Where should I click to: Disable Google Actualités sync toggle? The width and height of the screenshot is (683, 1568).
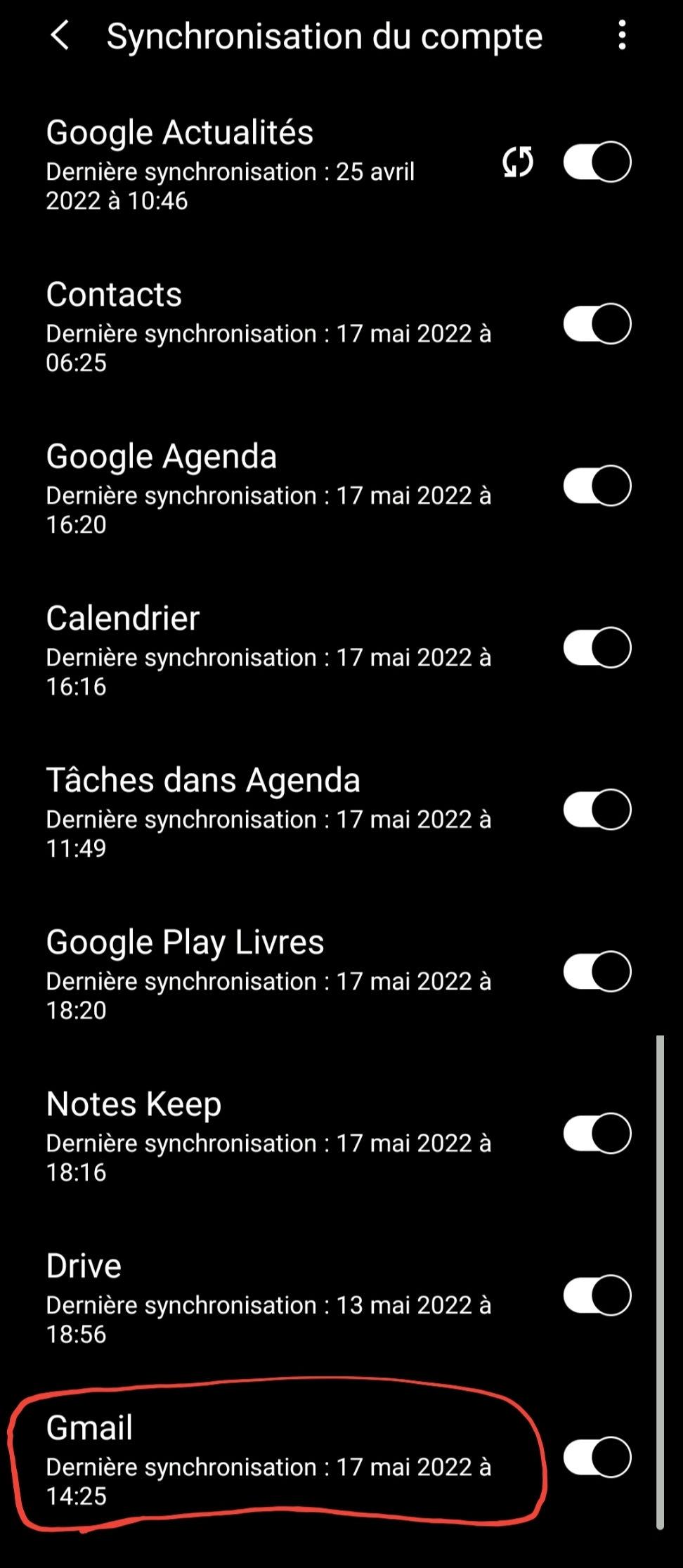pyautogui.click(x=597, y=162)
